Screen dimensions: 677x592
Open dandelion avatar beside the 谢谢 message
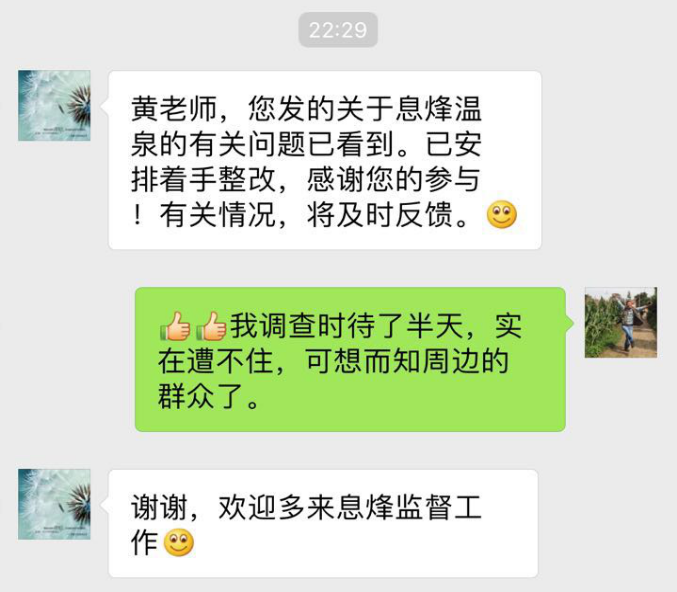point(54,504)
